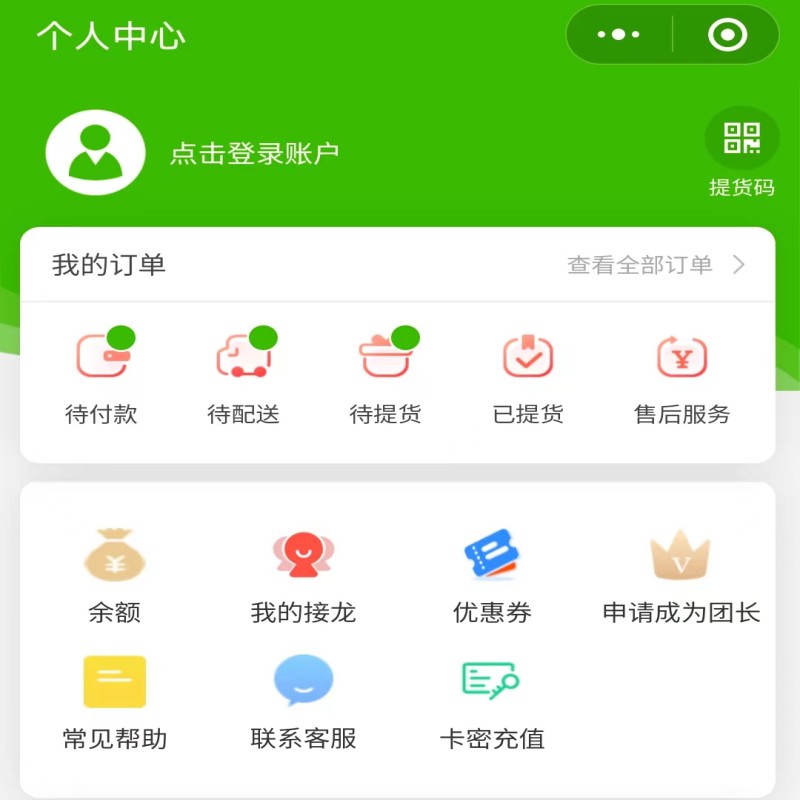View 已提货 picked-up orders
This screenshot has width=800, height=800.
(x=528, y=376)
